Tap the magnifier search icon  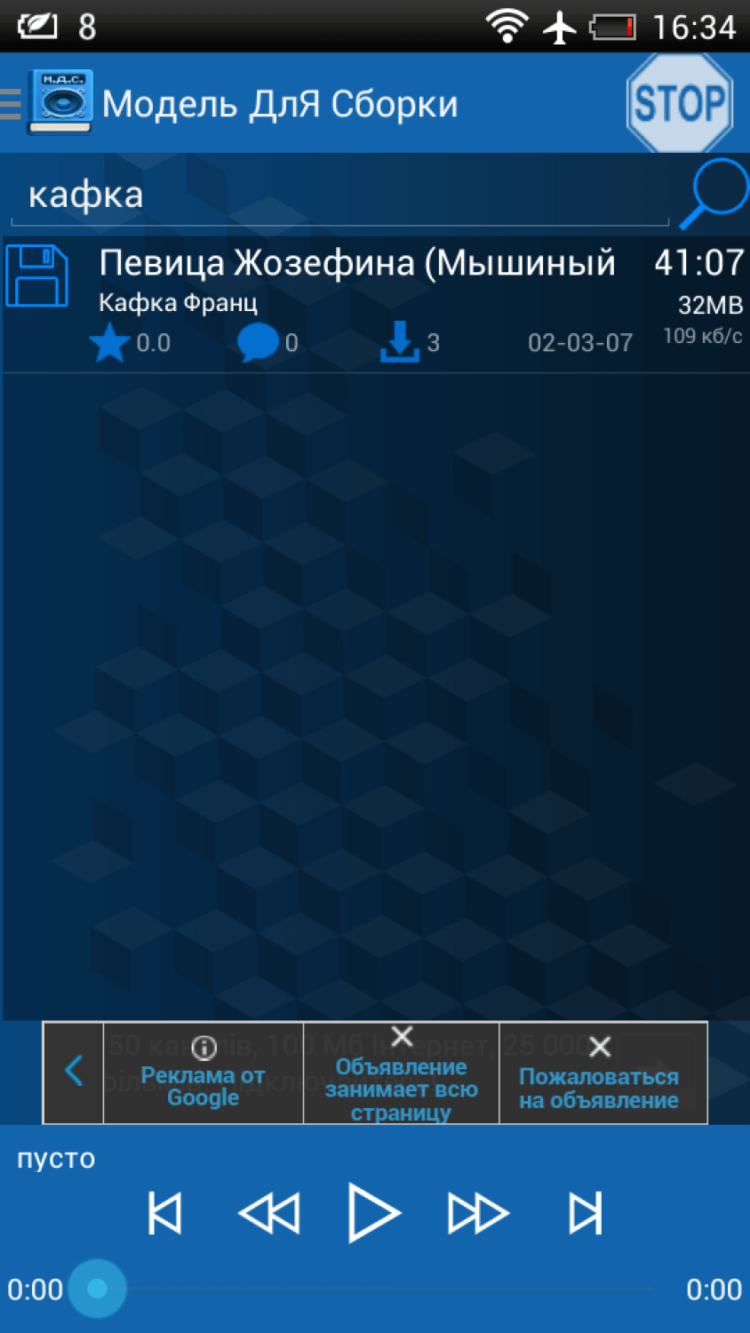[x=715, y=195]
